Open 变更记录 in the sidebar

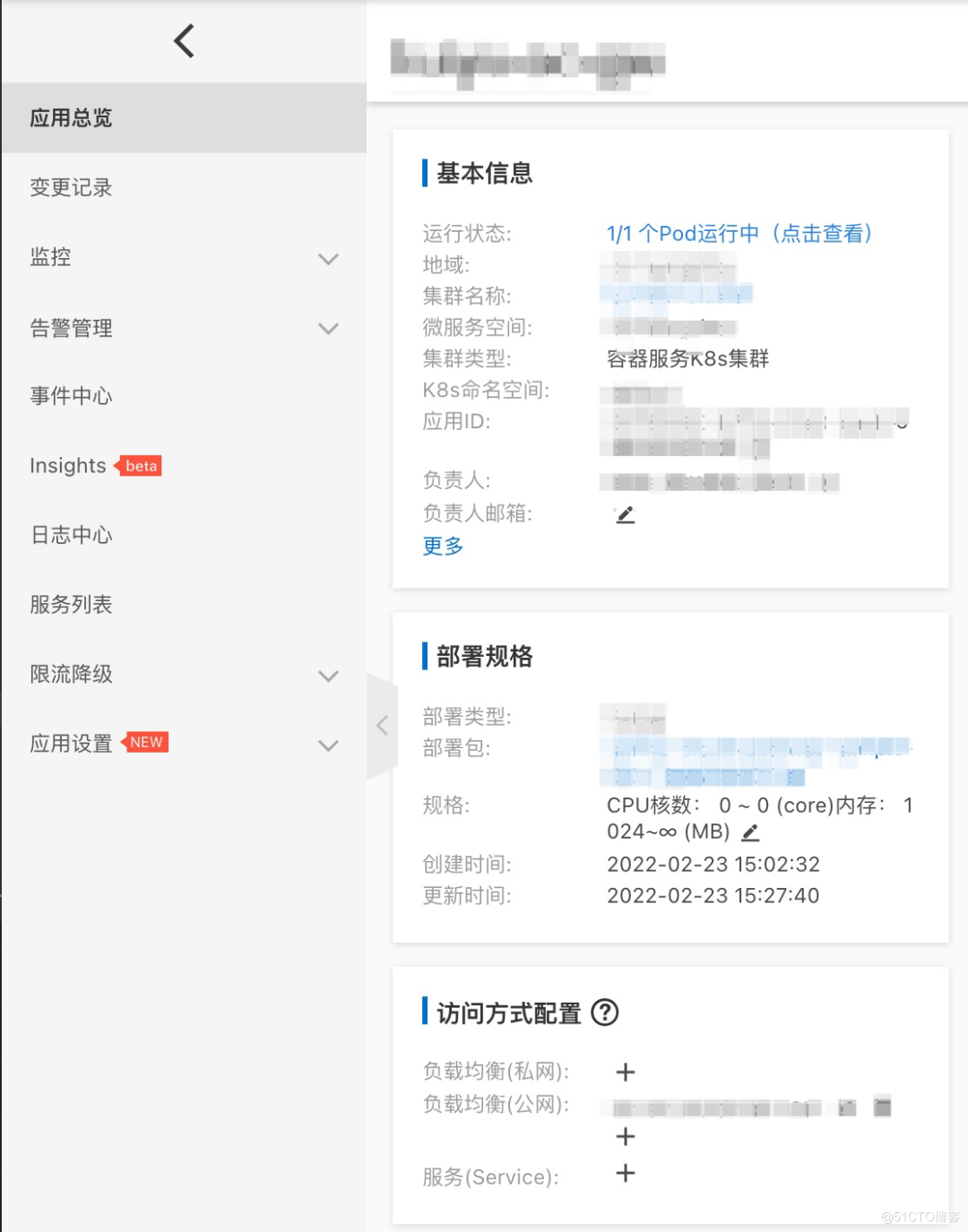tap(72, 187)
